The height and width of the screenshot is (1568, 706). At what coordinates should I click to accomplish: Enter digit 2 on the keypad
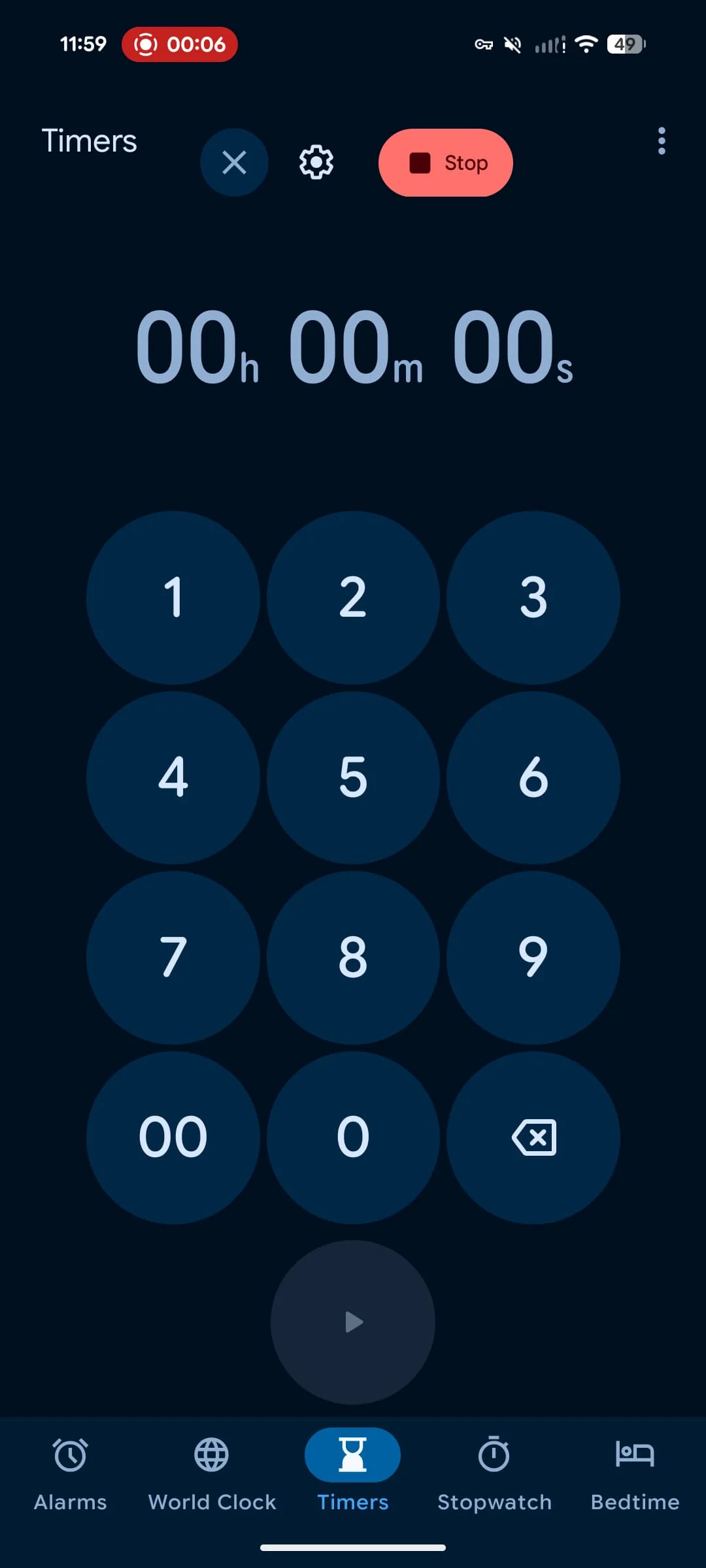pos(353,597)
